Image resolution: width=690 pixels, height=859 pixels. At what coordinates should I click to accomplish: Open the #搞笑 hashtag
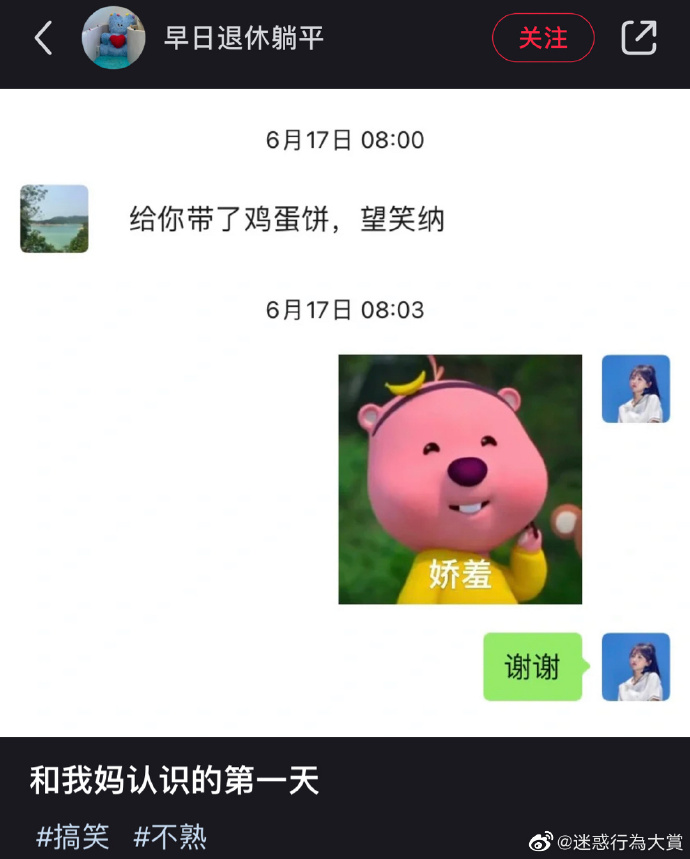click(72, 835)
